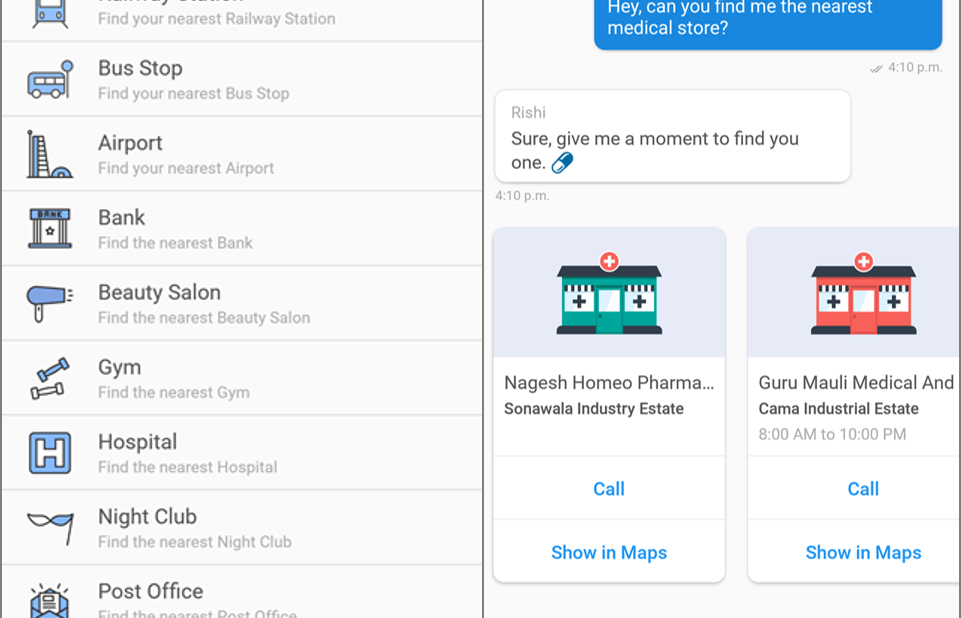
Task: Show Nagesh Homeo Pharmacy in Maps
Action: [608, 552]
